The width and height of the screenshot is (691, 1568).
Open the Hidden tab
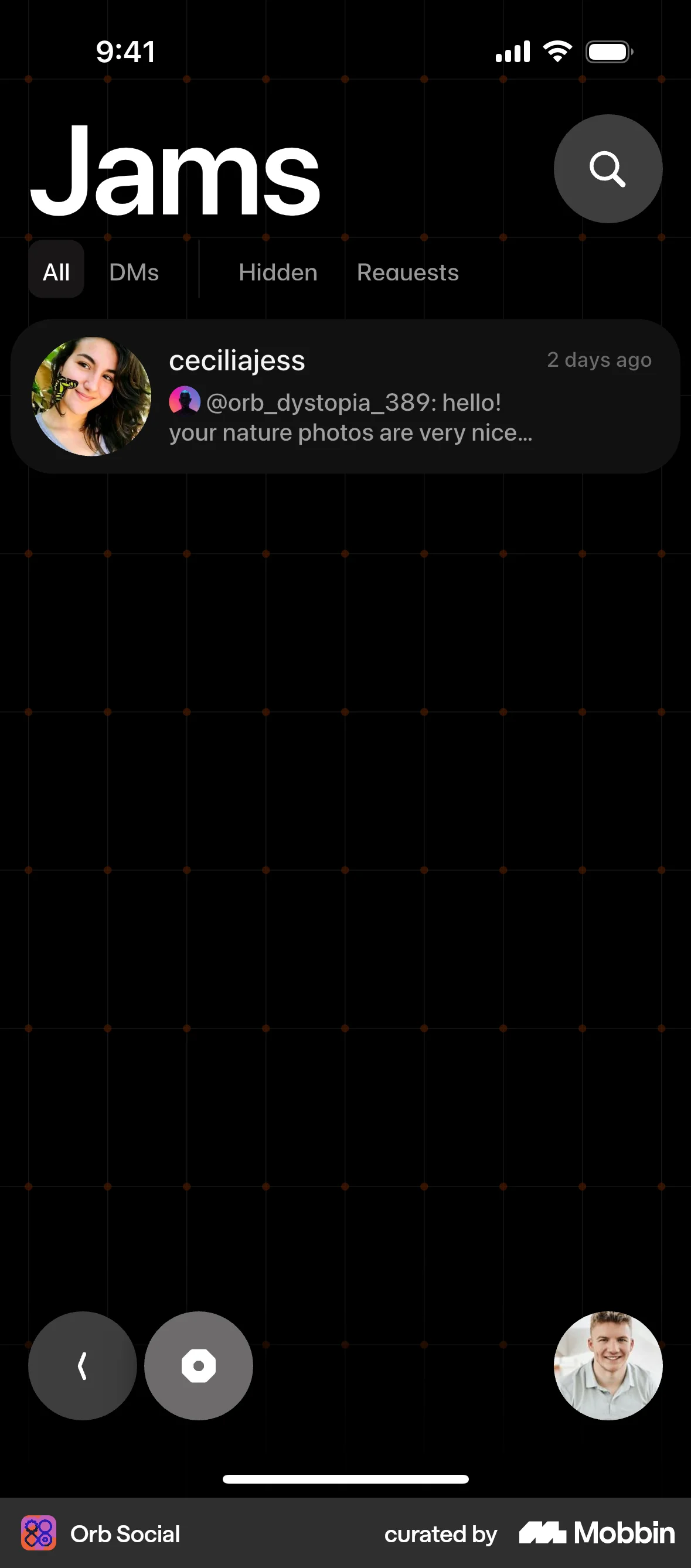[277, 271]
